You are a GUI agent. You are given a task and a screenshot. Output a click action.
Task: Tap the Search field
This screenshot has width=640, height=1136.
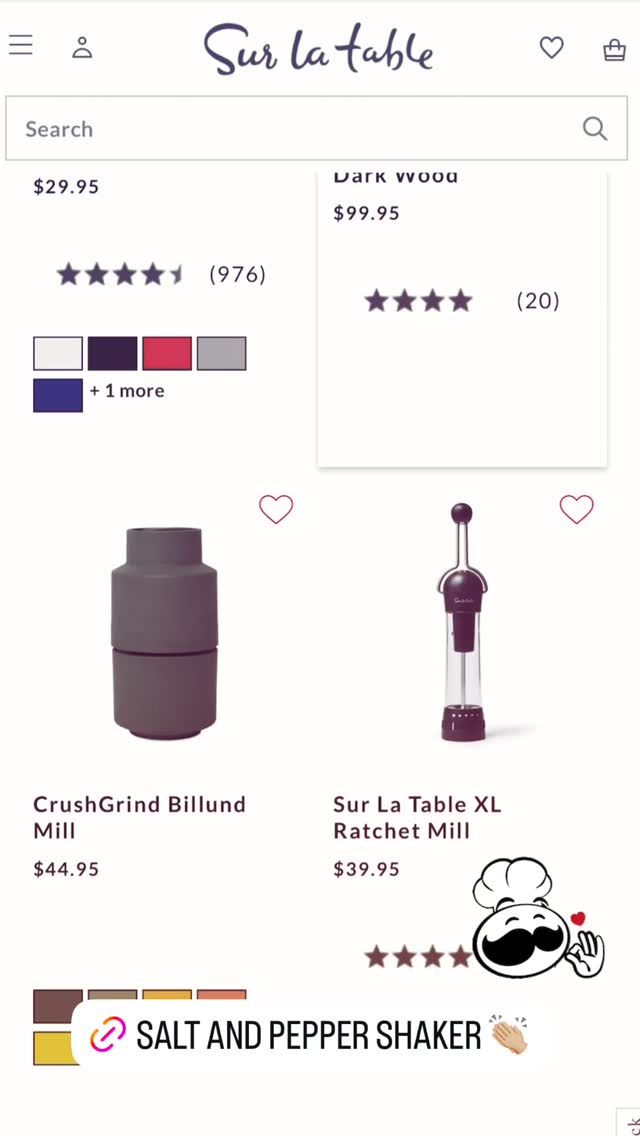pyautogui.click(x=316, y=128)
